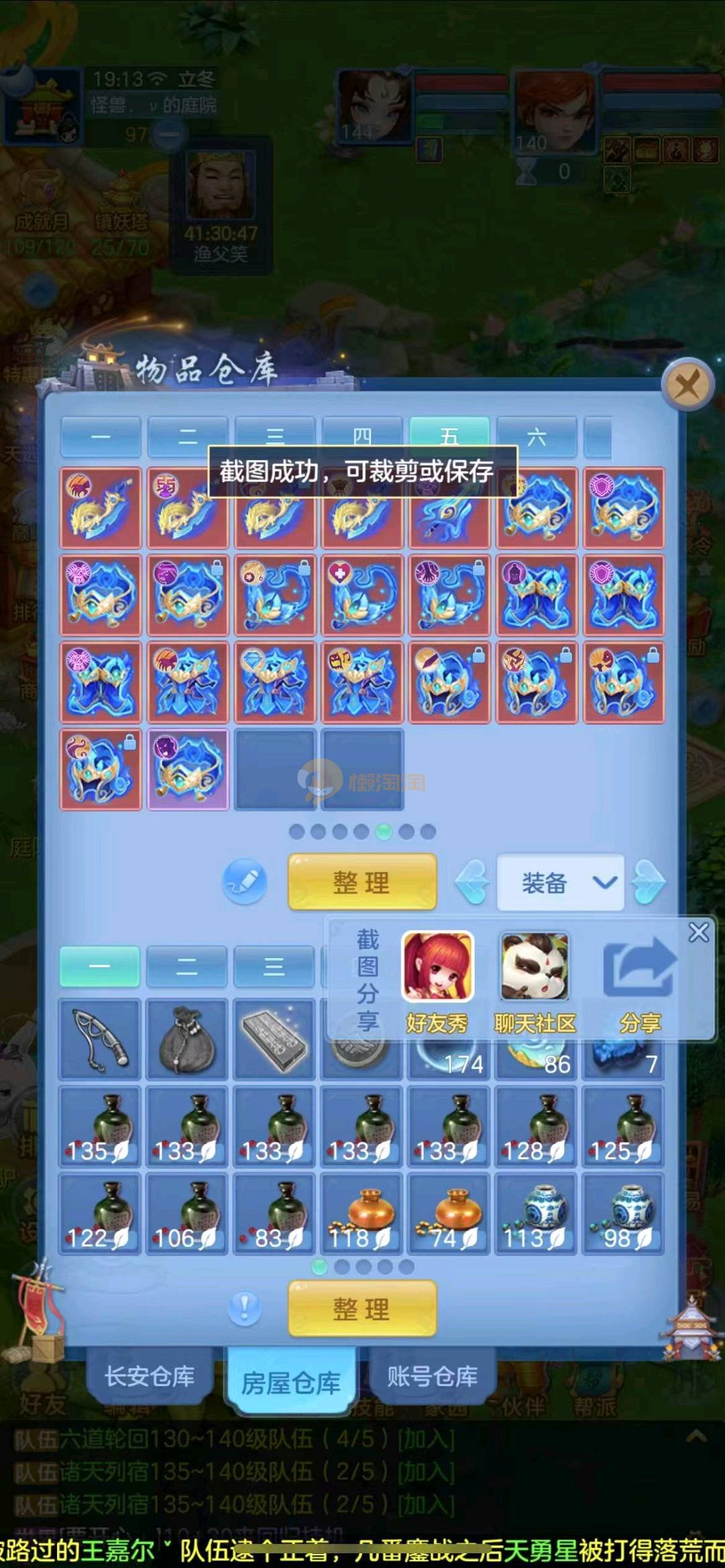Select the orange jar with quality 118
This screenshot has width=725, height=1568.
[362, 1214]
